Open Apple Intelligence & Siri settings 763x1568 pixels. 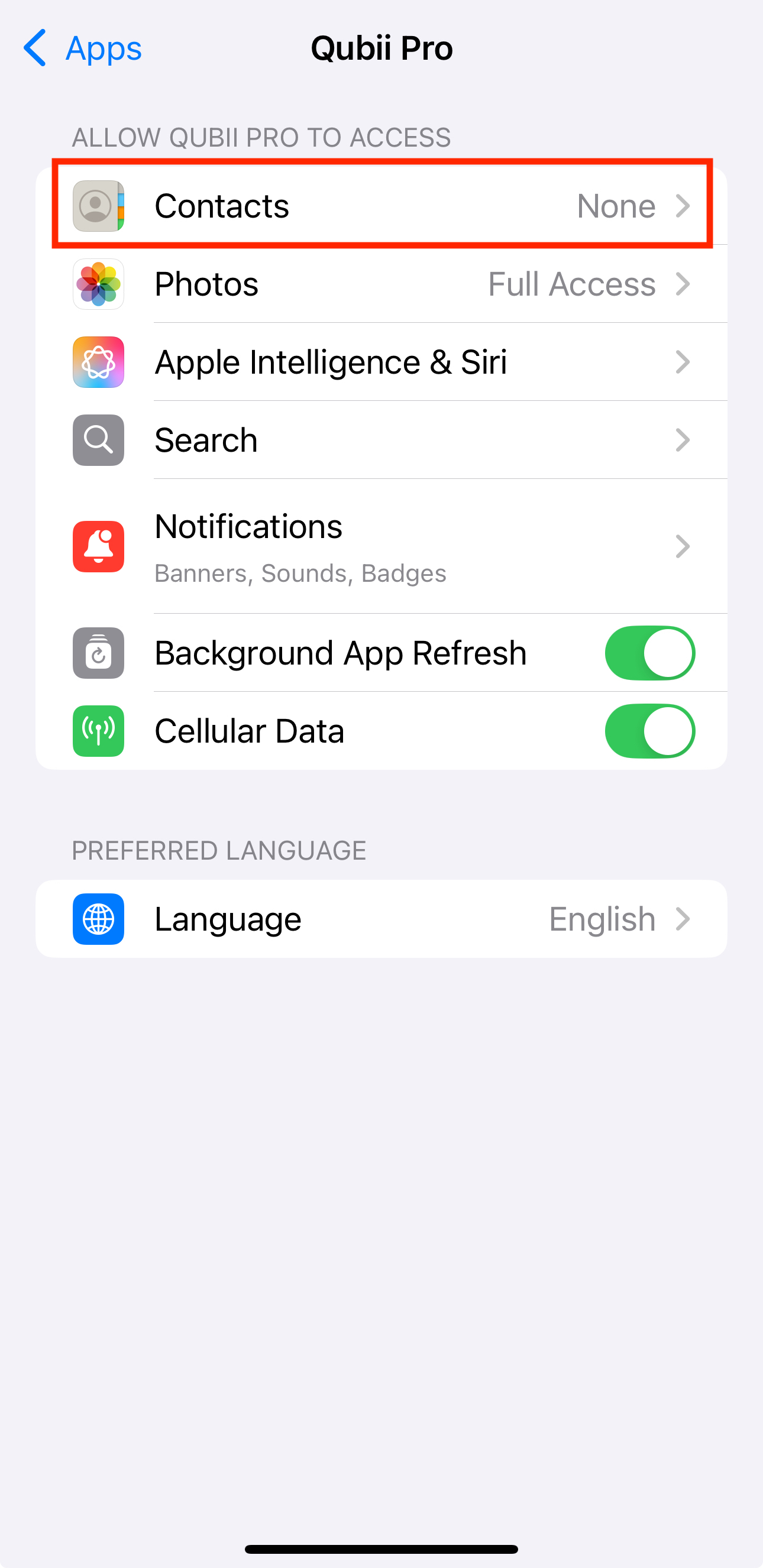coord(381,362)
